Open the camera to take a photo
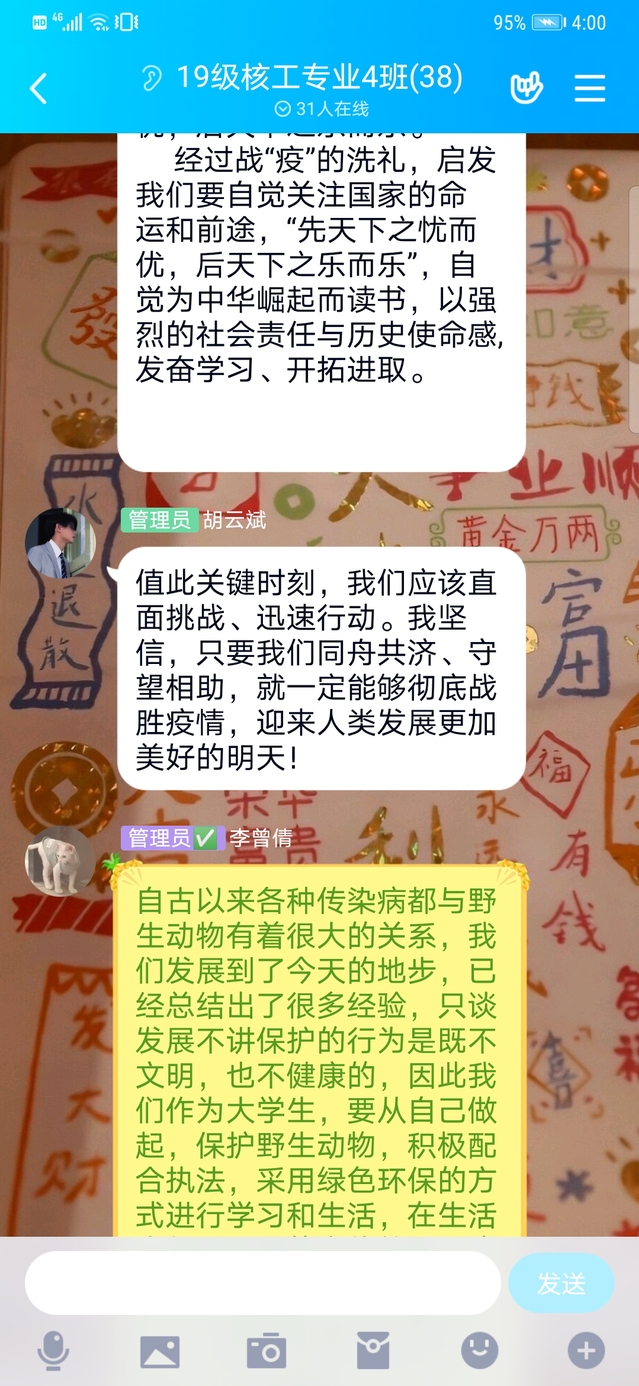639x1386 pixels. pos(266,1351)
